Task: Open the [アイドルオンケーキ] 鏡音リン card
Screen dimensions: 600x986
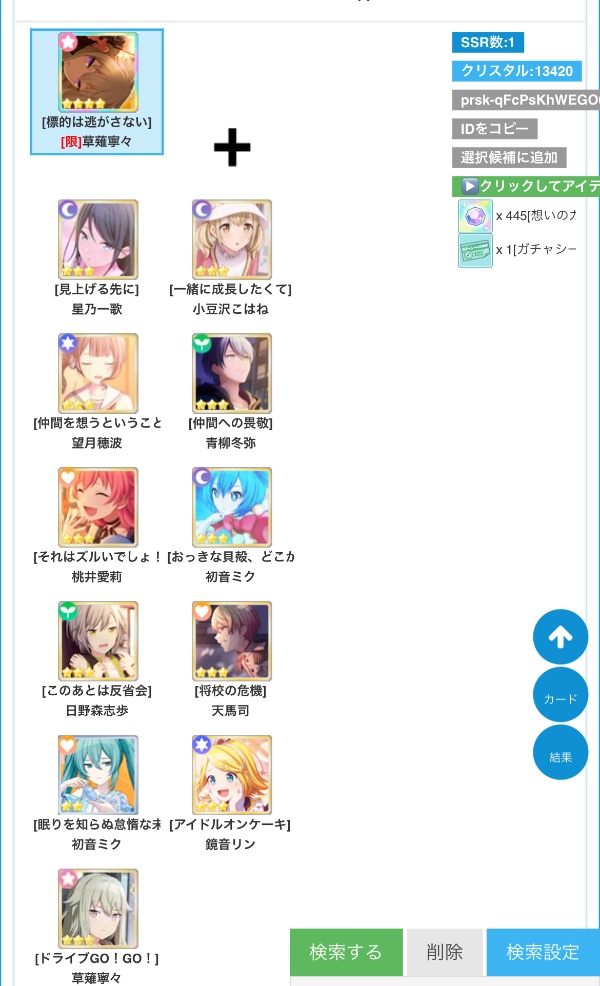Action: (231, 775)
